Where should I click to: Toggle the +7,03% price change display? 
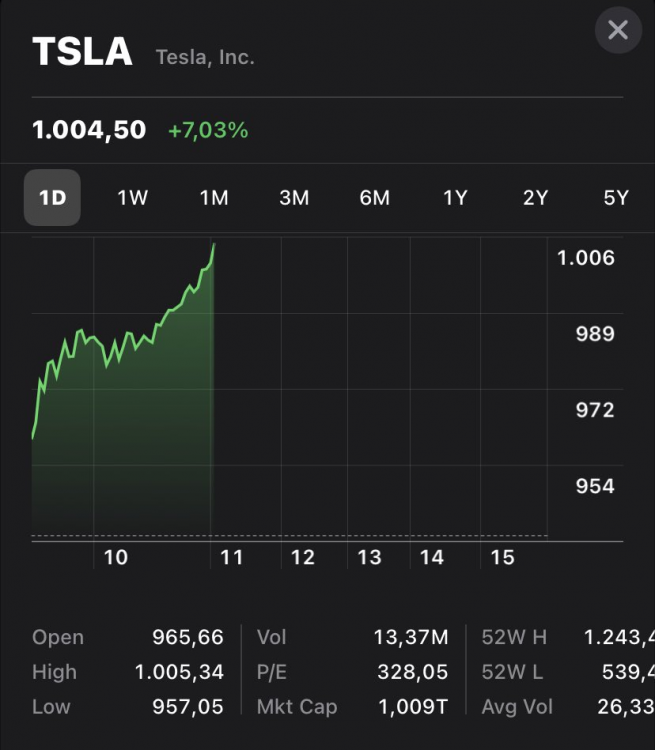click(208, 130)
